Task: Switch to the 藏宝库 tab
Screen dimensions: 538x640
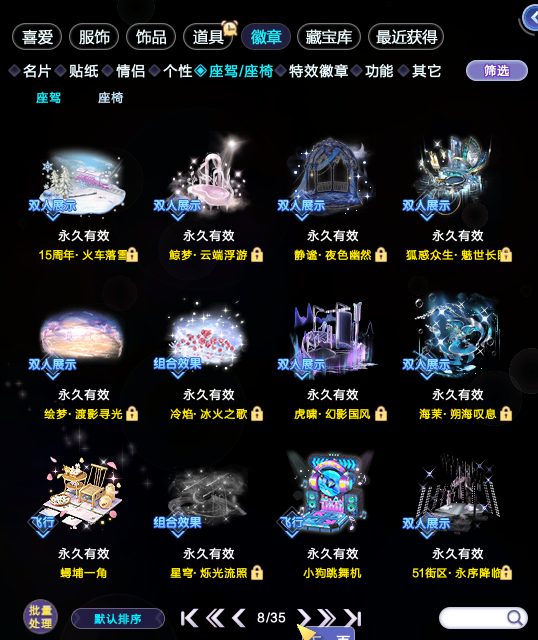Action: click(329, 37)
